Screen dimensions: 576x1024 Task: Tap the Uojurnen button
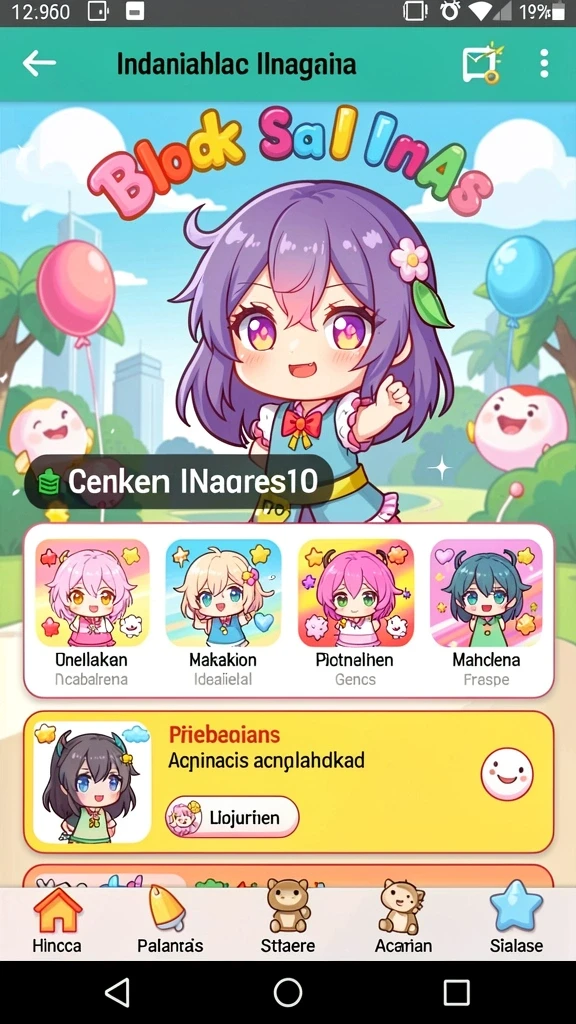pos(232,817)
